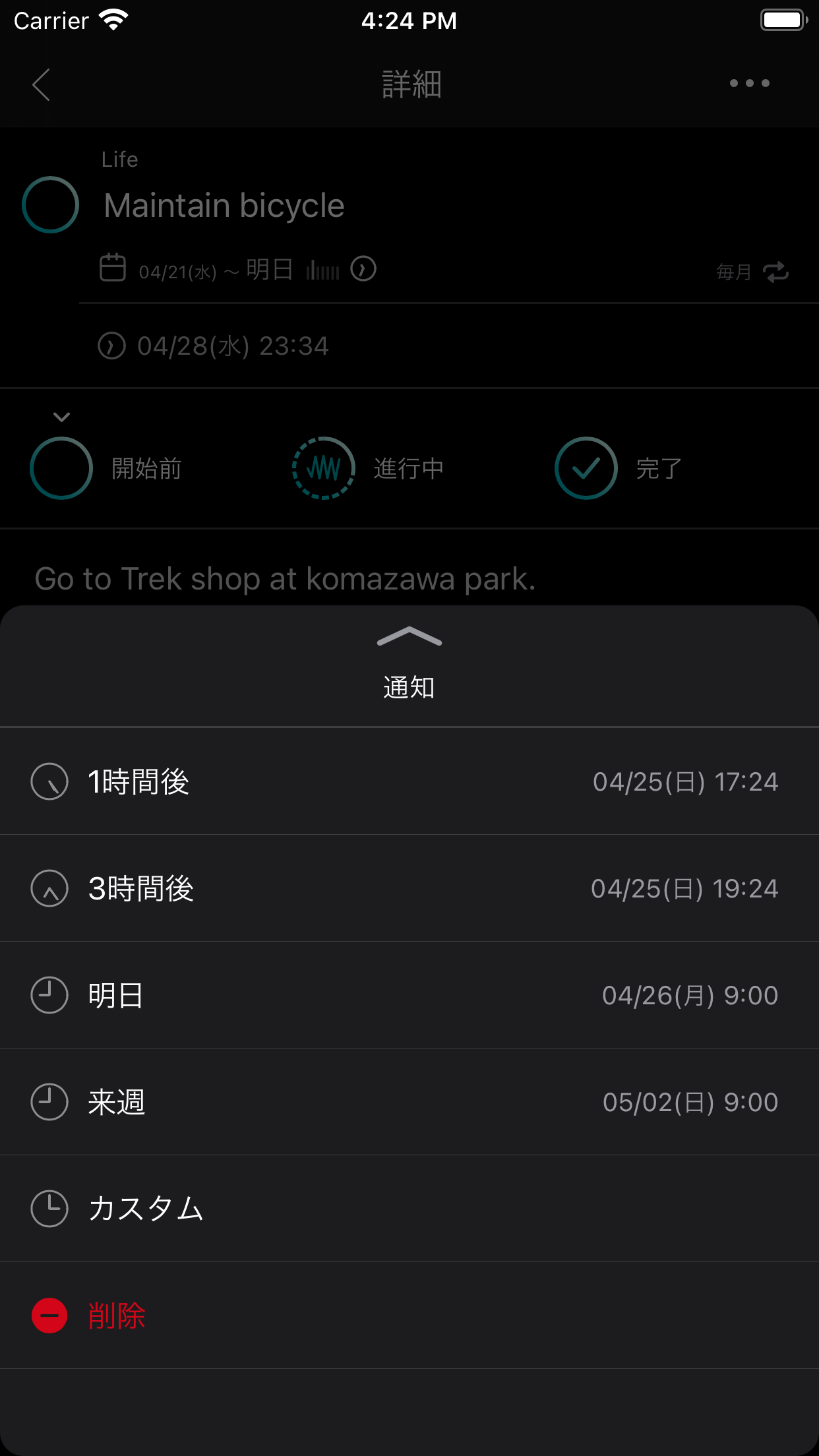Collapse the 通知 sheet with chevron handle

409,636
